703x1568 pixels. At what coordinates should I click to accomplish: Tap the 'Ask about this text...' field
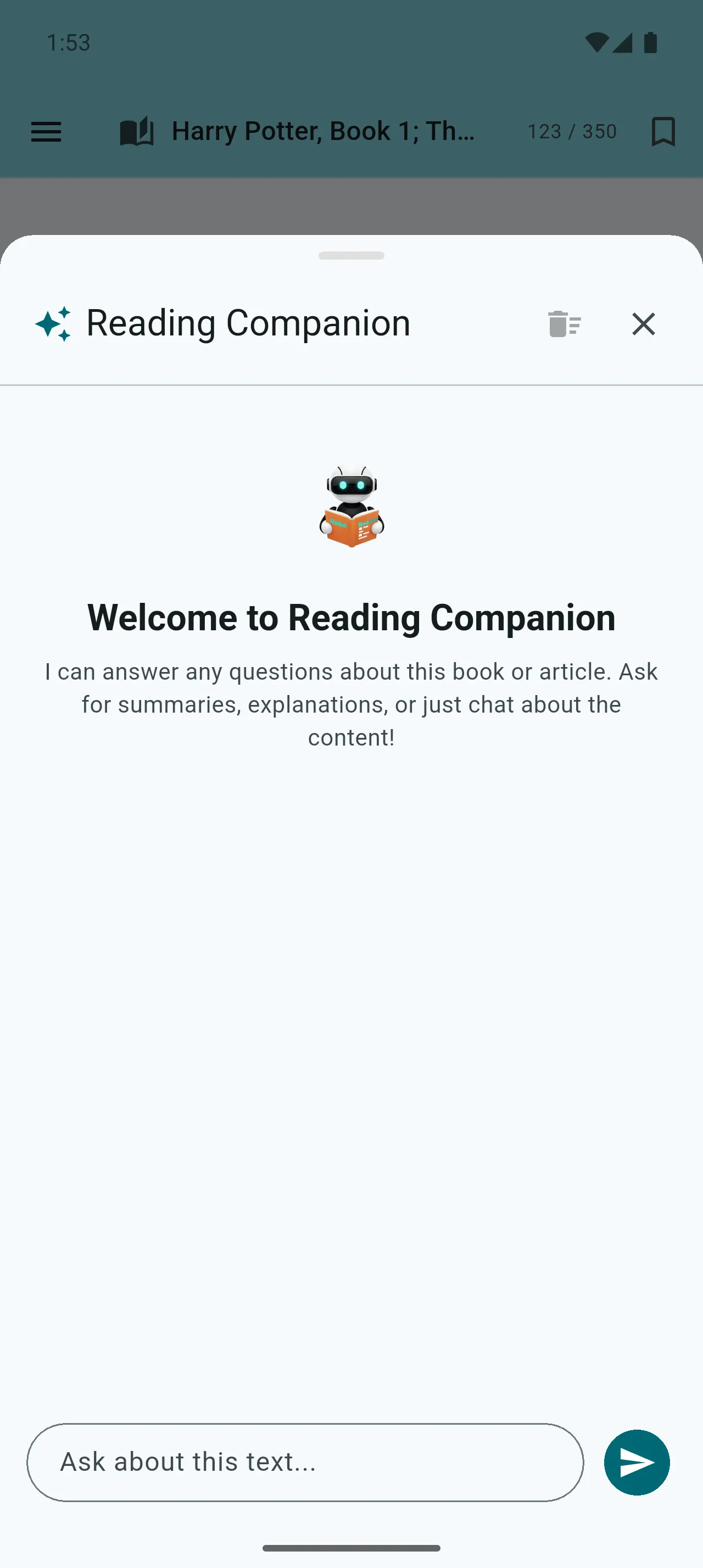point(304,1462)
